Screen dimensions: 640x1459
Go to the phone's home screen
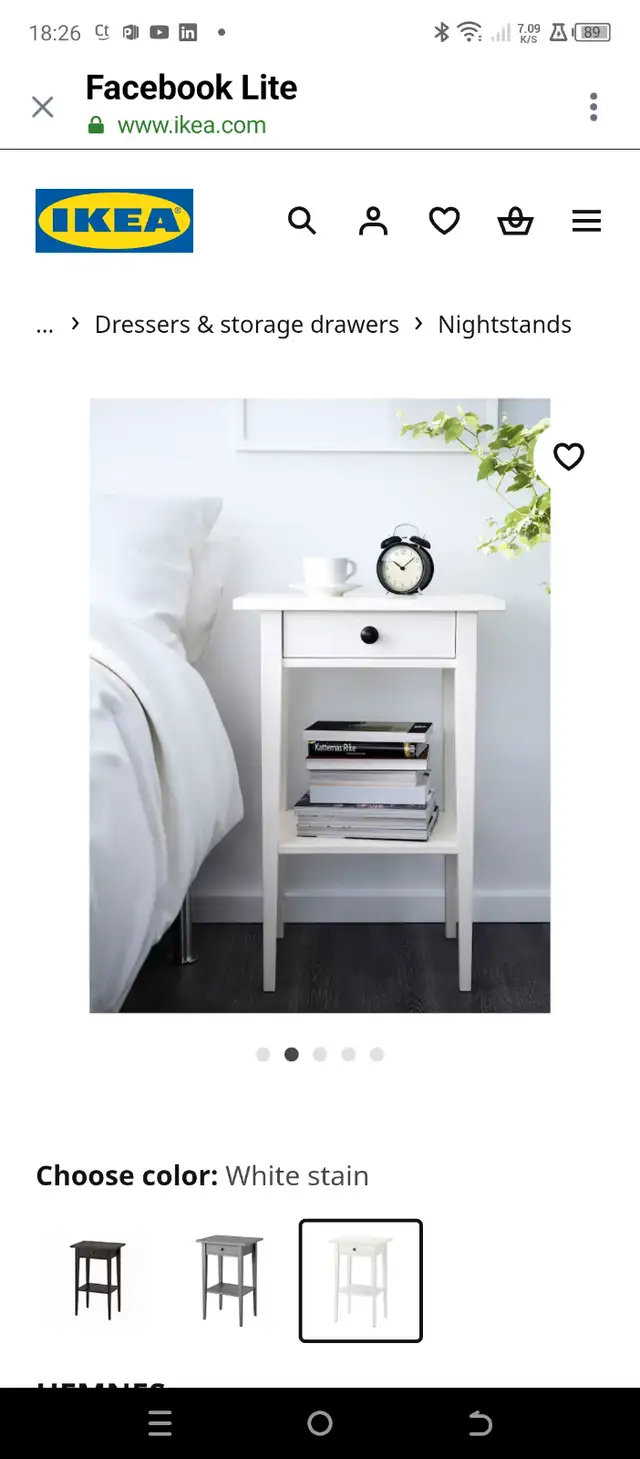coord(320,1423)
